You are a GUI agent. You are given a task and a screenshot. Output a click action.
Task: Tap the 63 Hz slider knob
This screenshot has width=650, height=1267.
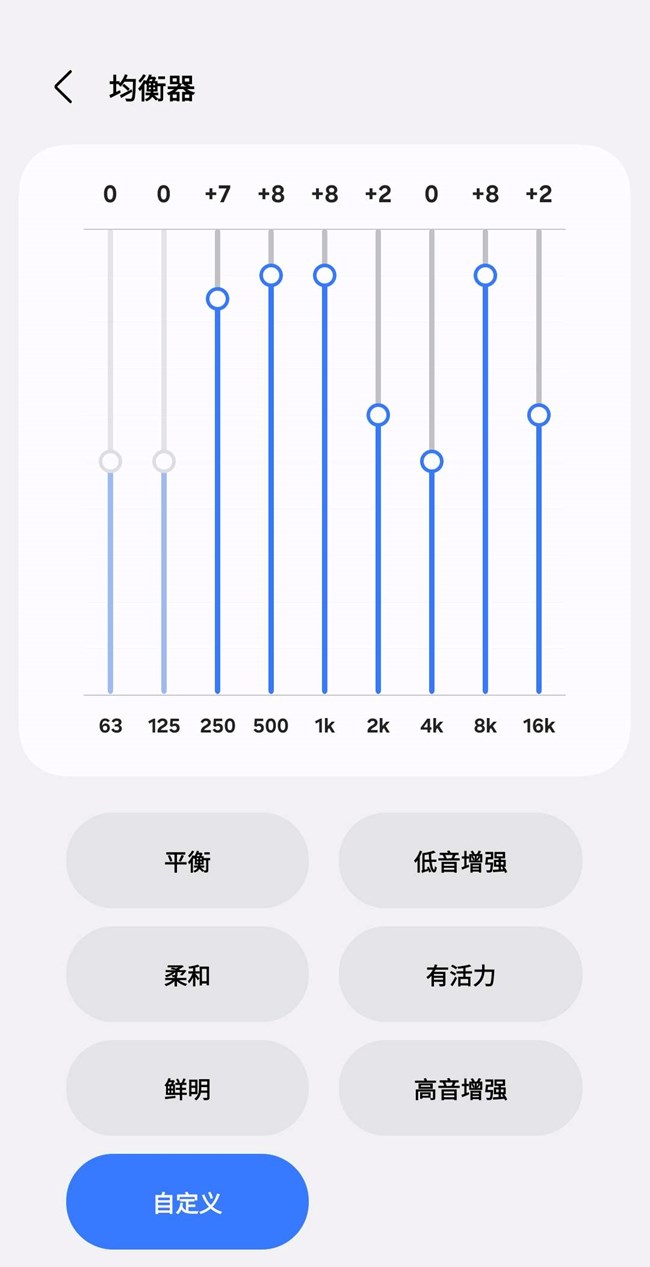coord(110,461)
